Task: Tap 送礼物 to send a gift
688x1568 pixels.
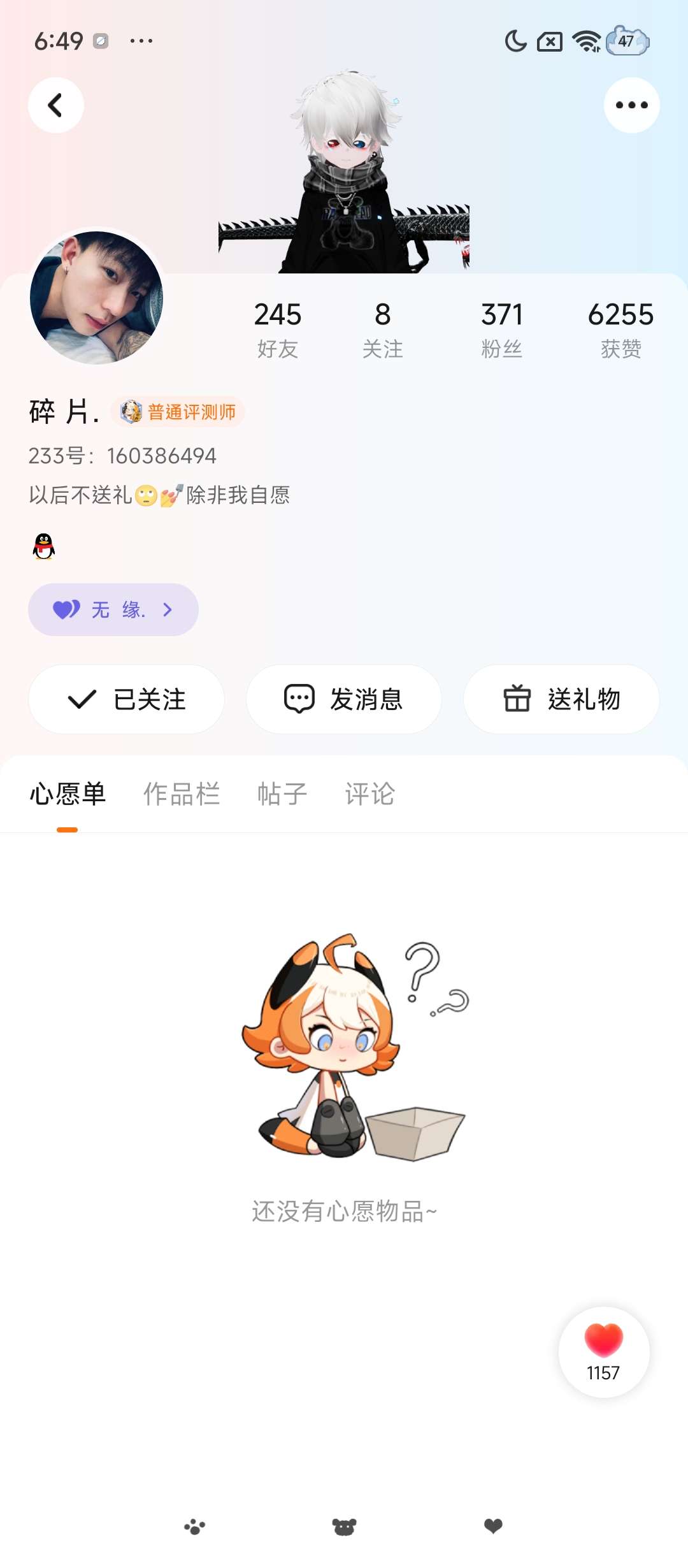Action: (561, 699)
